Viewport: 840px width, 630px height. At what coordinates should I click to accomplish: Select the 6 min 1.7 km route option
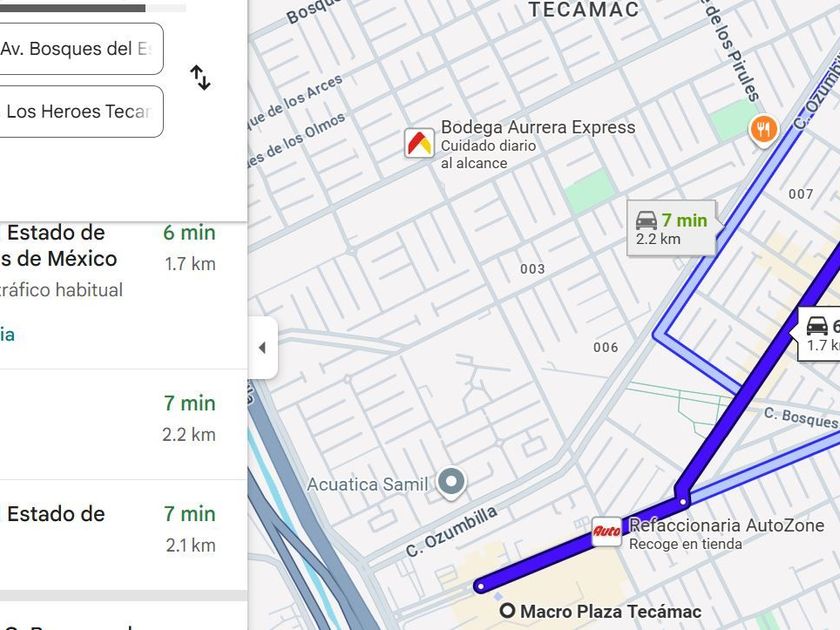tap(123, 295)
